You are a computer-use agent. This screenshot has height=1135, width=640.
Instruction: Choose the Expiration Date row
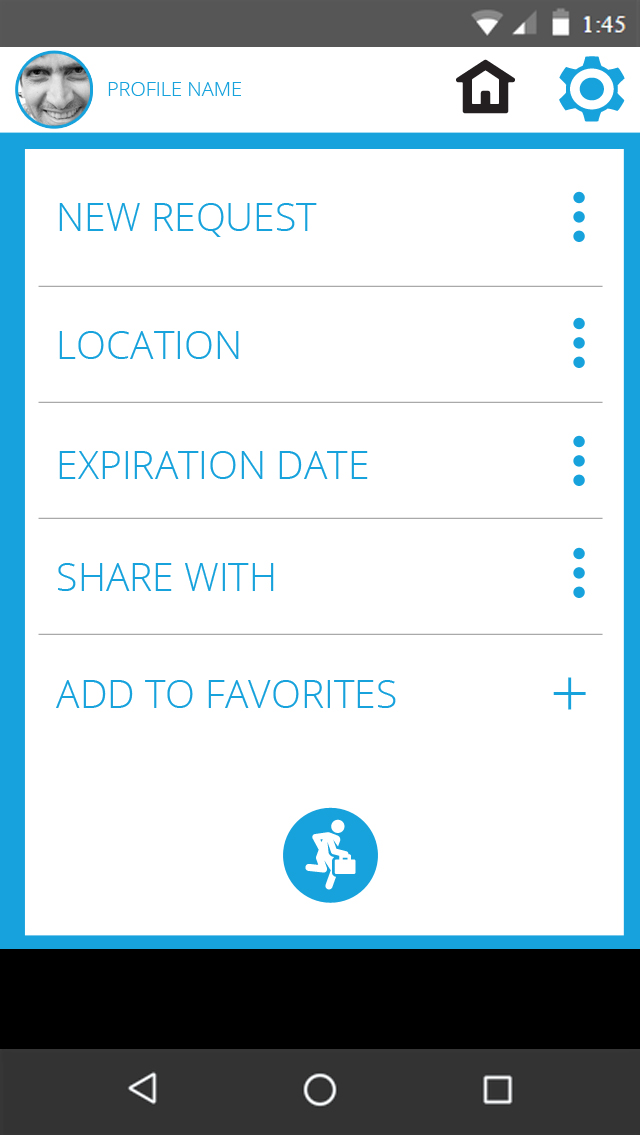click(213, 466)
